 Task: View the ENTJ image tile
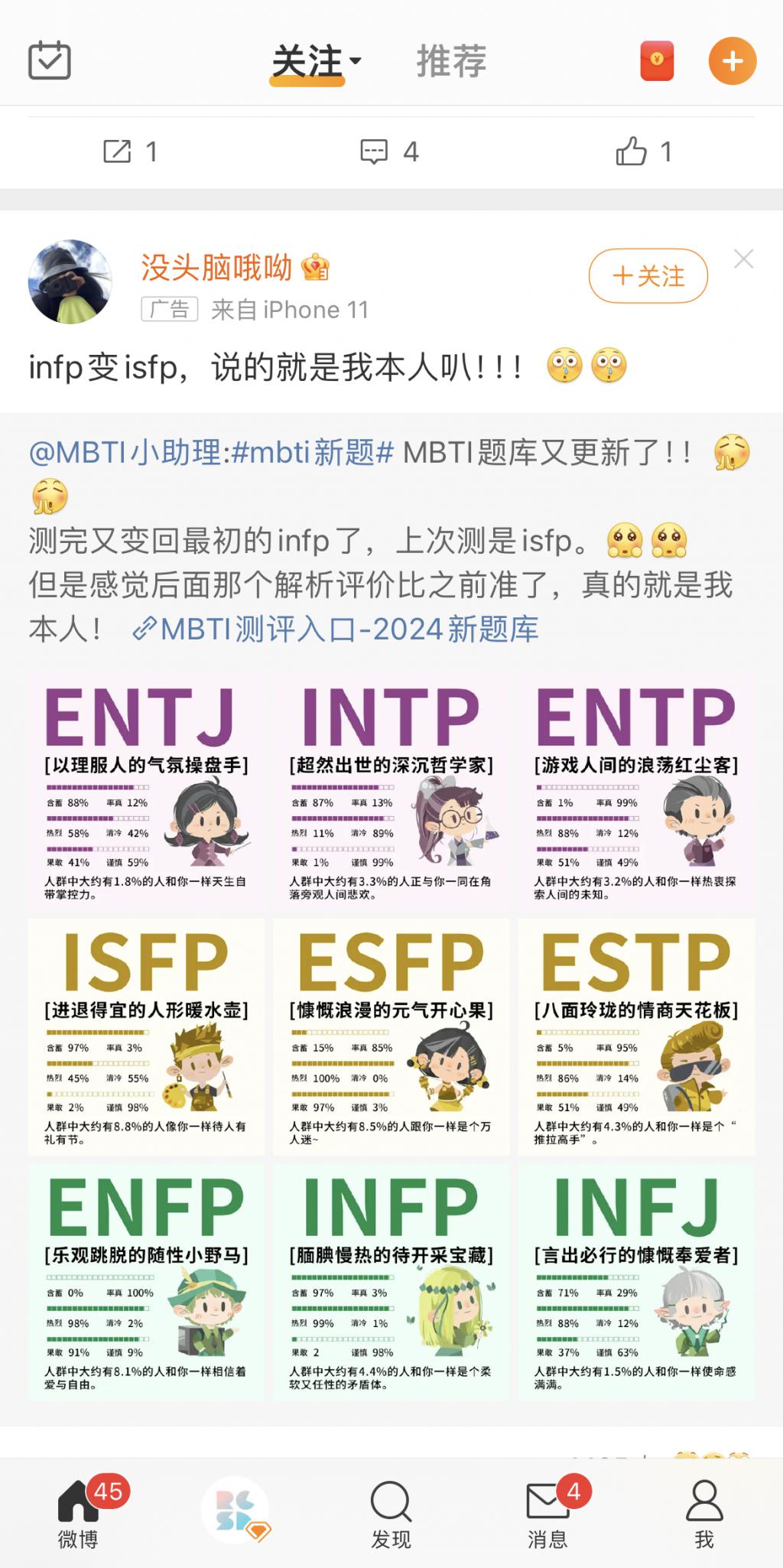[146, 792]
